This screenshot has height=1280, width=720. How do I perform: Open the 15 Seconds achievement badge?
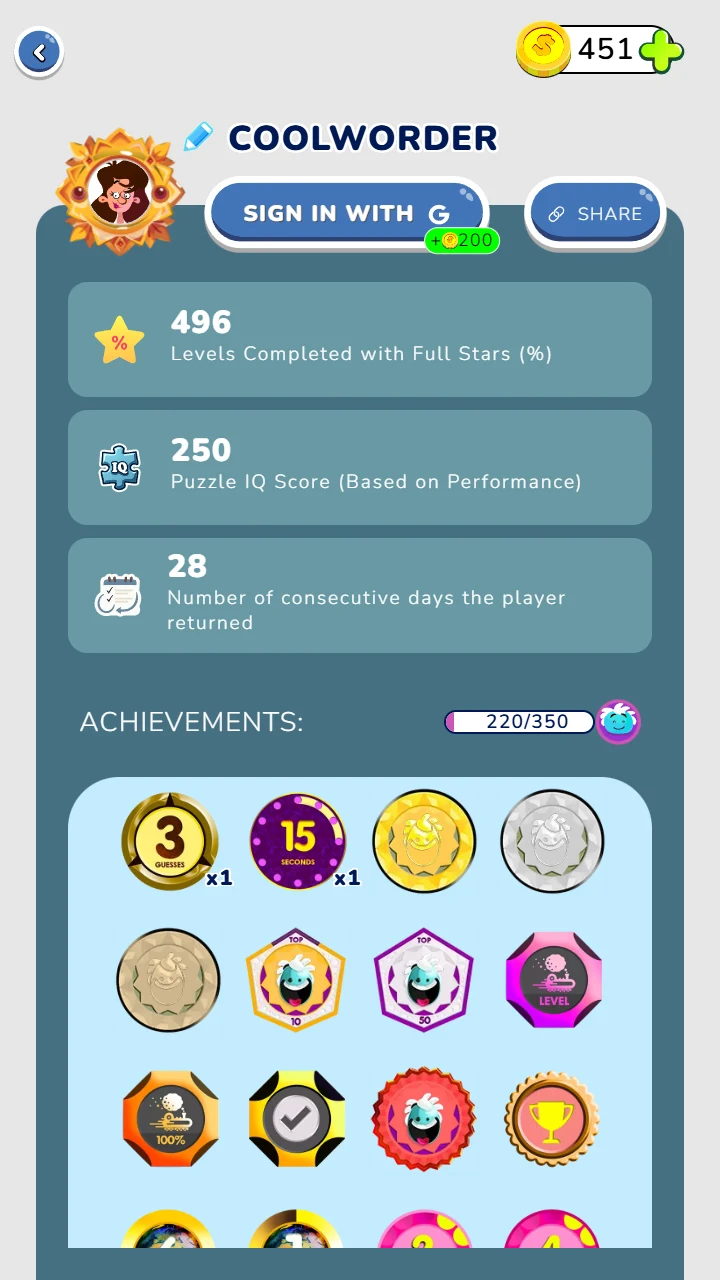[297, 841]
